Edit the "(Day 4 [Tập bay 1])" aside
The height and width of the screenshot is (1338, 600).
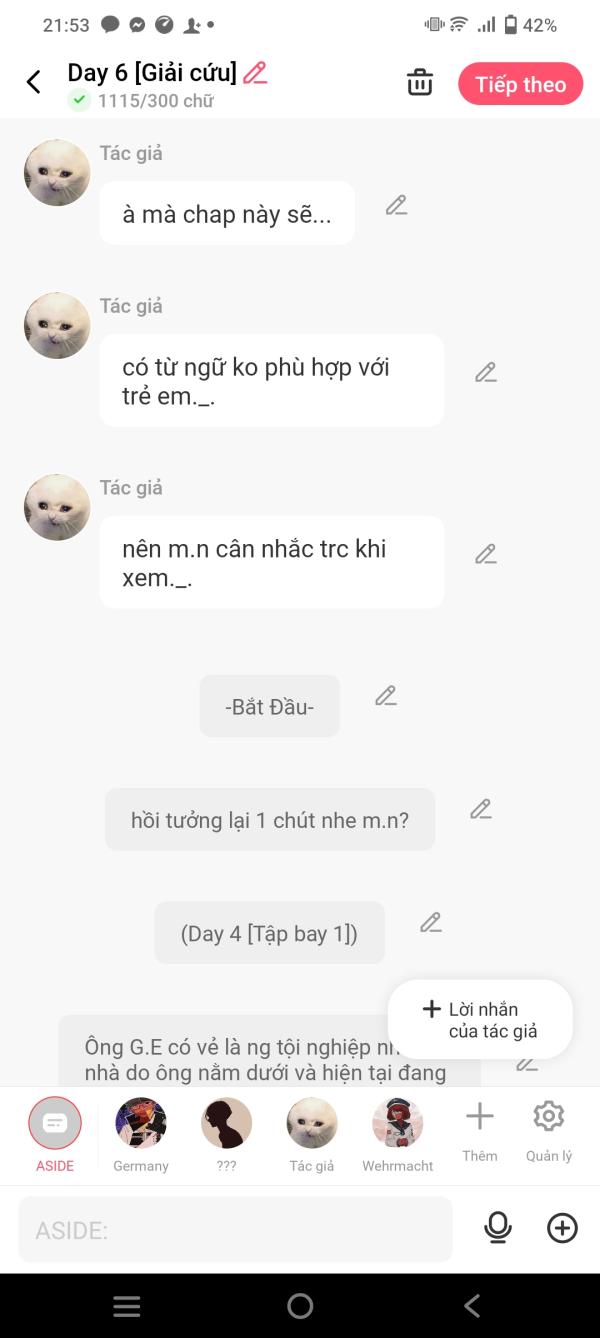coord(431,923)
